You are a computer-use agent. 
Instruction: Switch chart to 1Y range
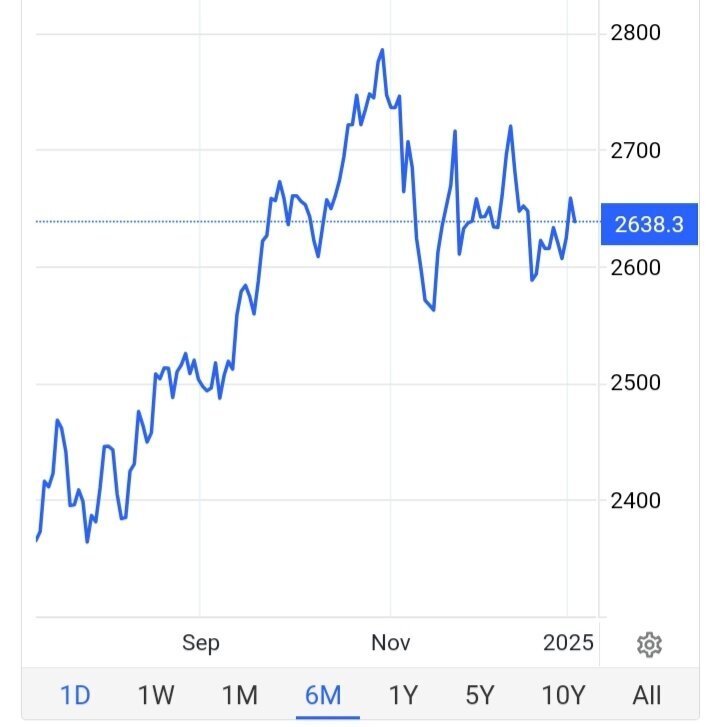tap(402, 694)
